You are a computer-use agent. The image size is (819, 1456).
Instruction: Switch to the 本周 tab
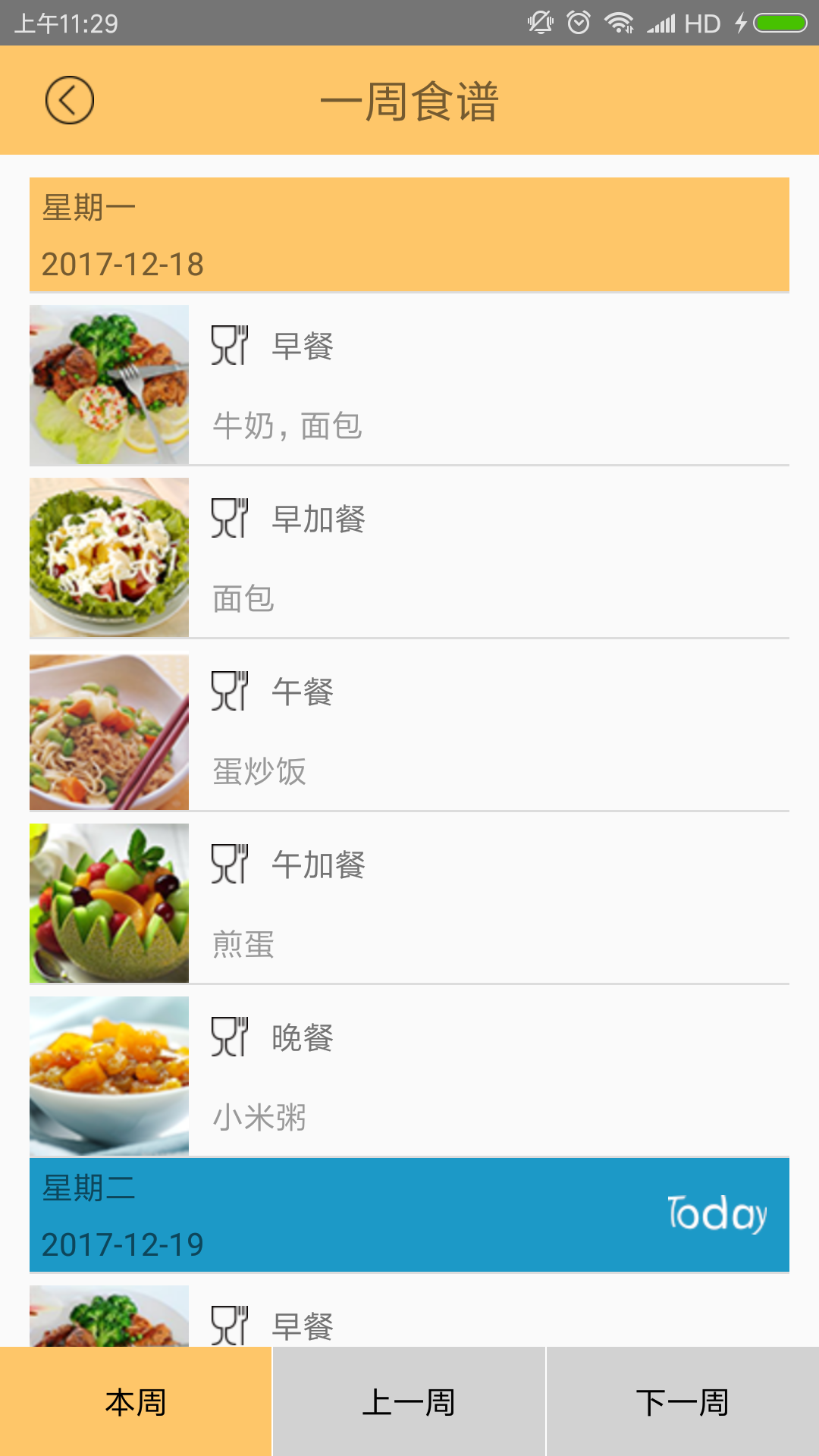[x=136, y=1402]
